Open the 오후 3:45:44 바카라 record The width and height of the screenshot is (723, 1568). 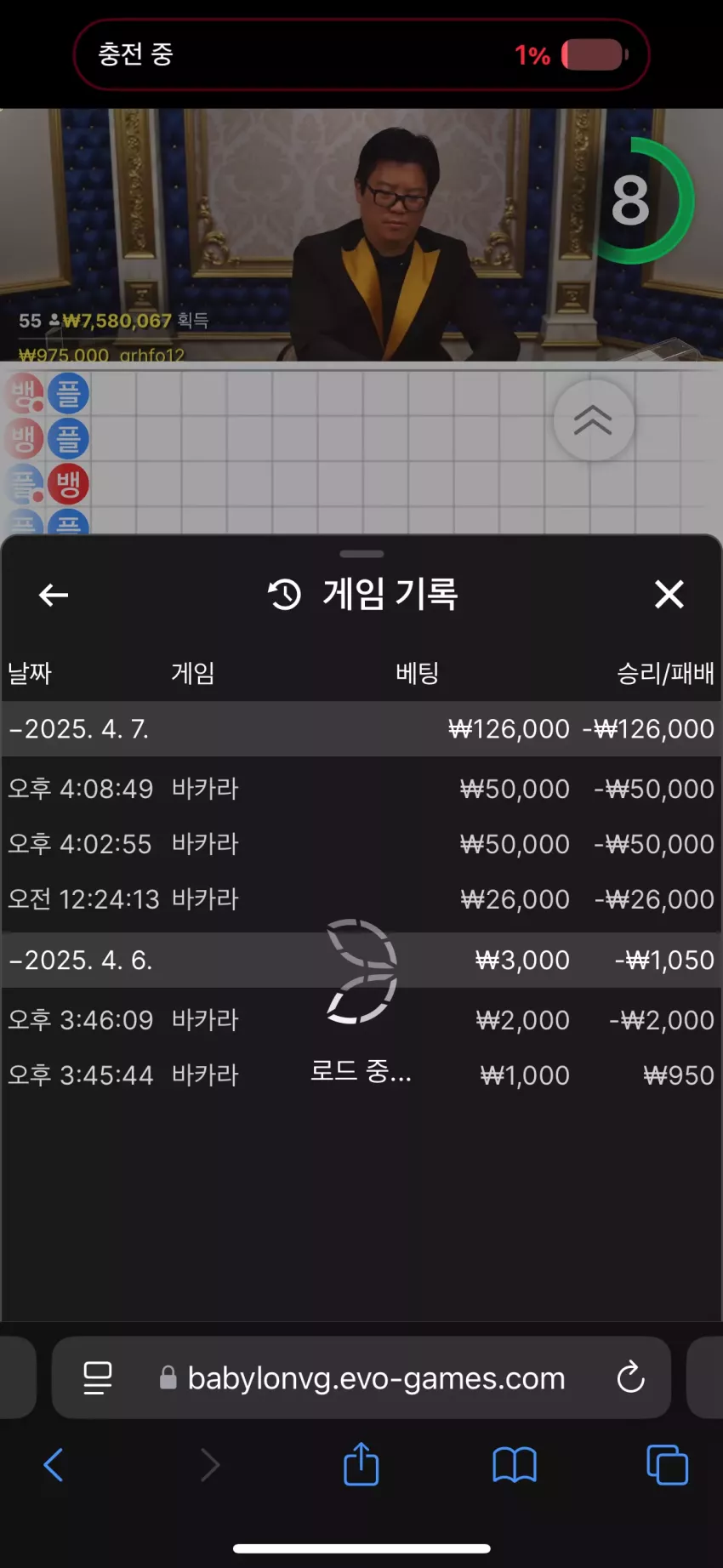point(361,1075)
